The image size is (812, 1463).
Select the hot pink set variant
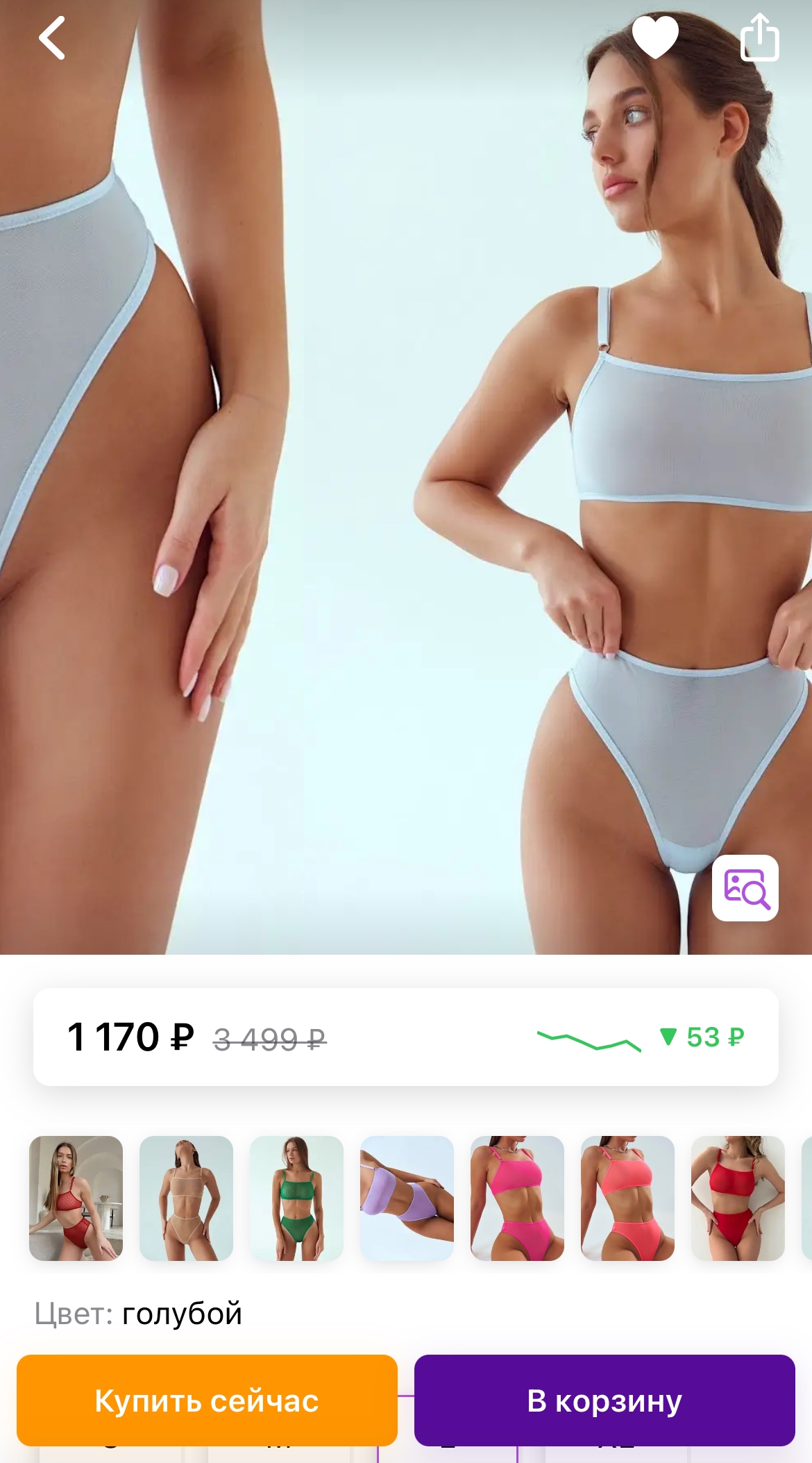click(x=517, y=1198)
